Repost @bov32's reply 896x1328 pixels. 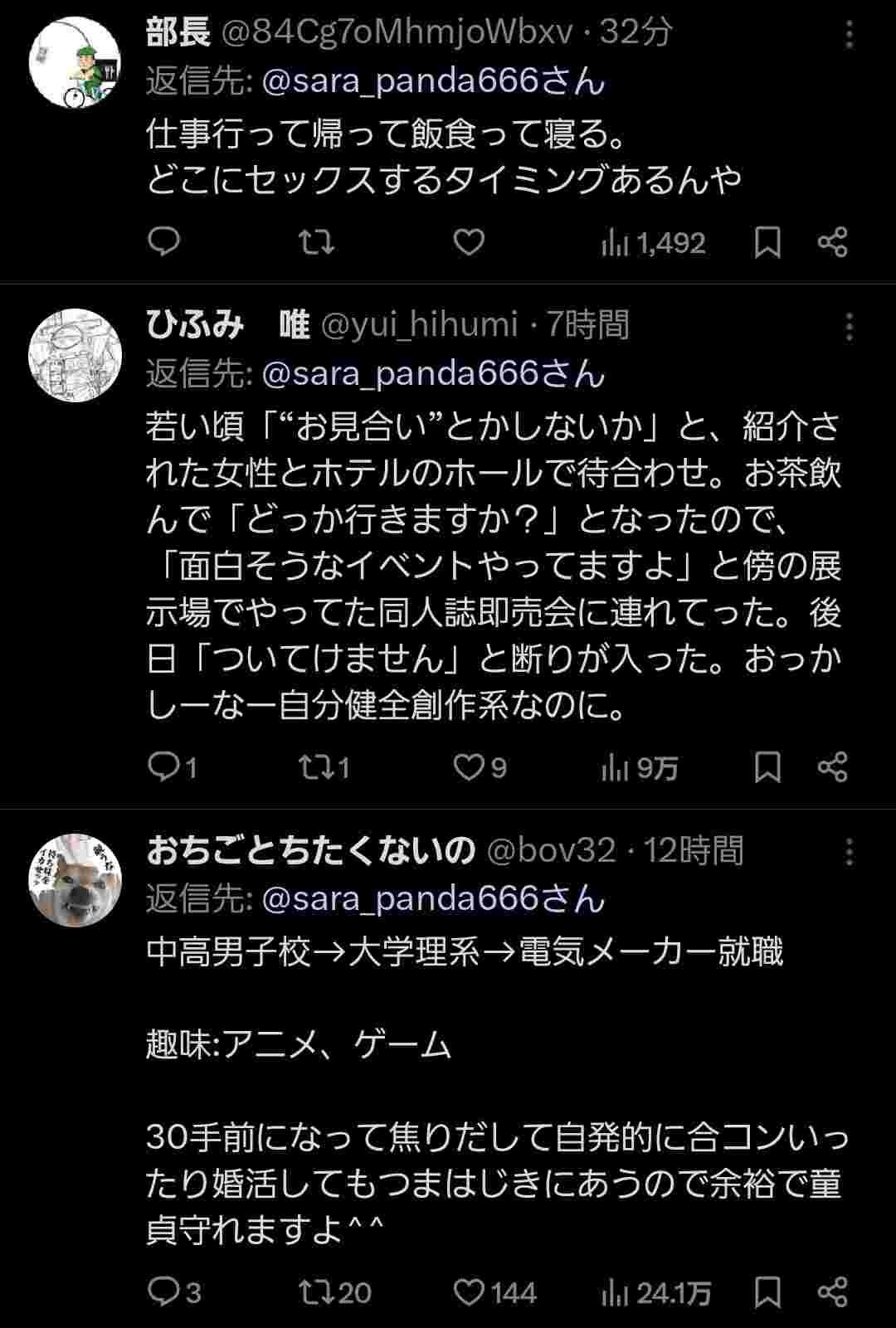316,1292
